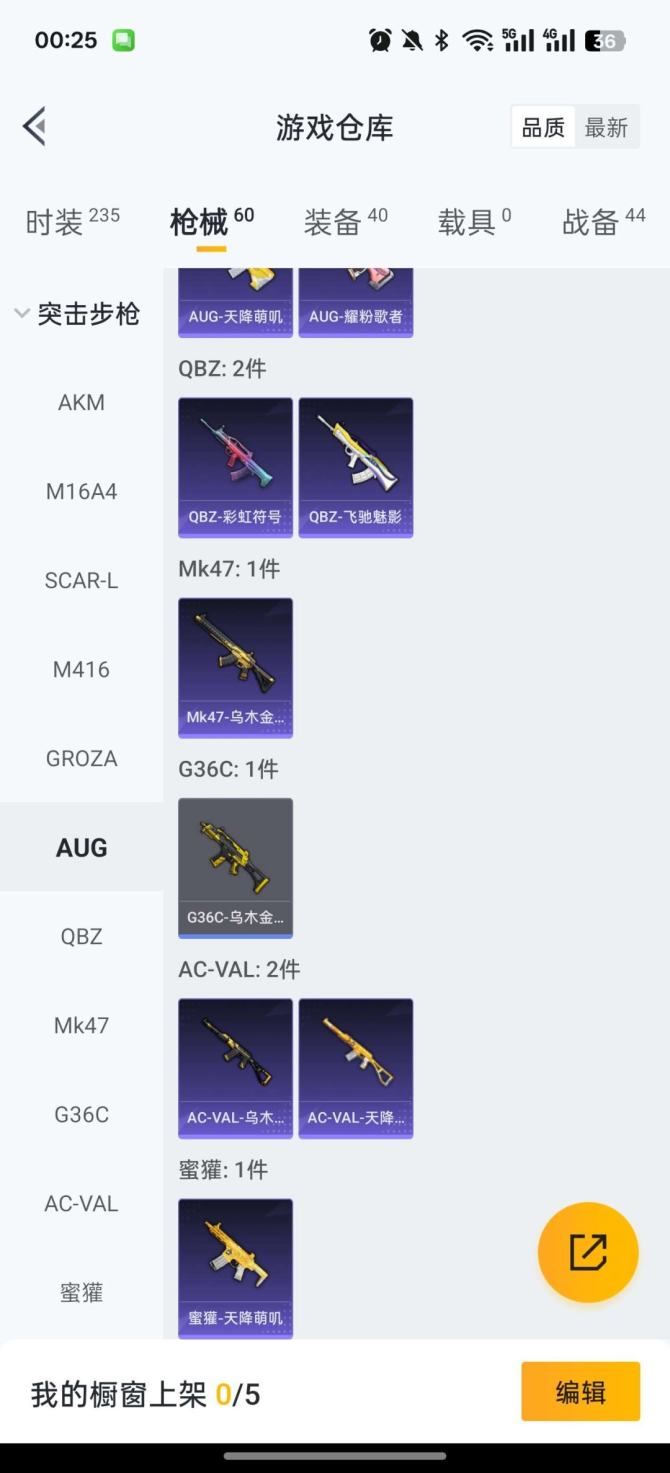This screenshot has width=670, height=1473.
Task: Open the QBZ-彩虹符号 skin
Action: (x=235, y=467)
